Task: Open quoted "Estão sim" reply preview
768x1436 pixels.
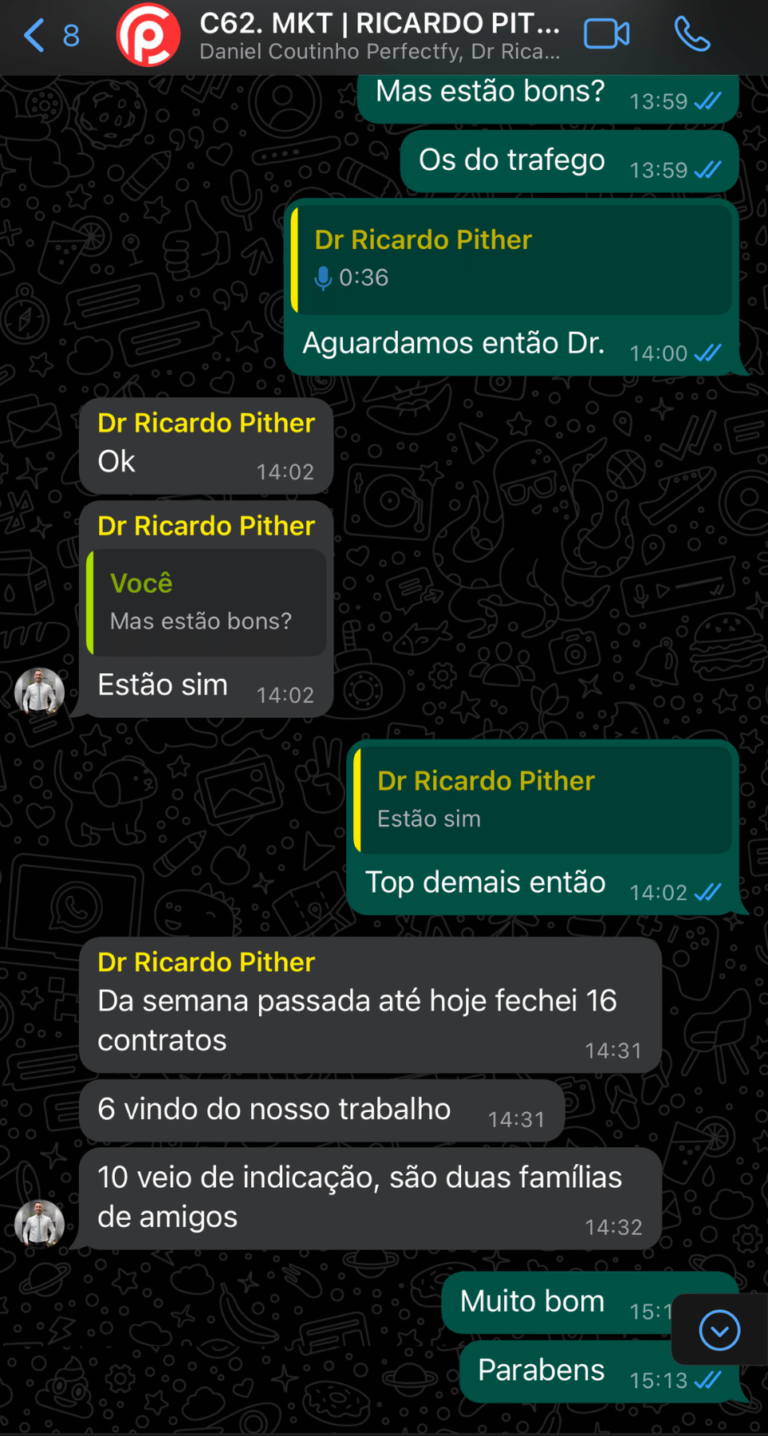Action: tap(542, 799)
